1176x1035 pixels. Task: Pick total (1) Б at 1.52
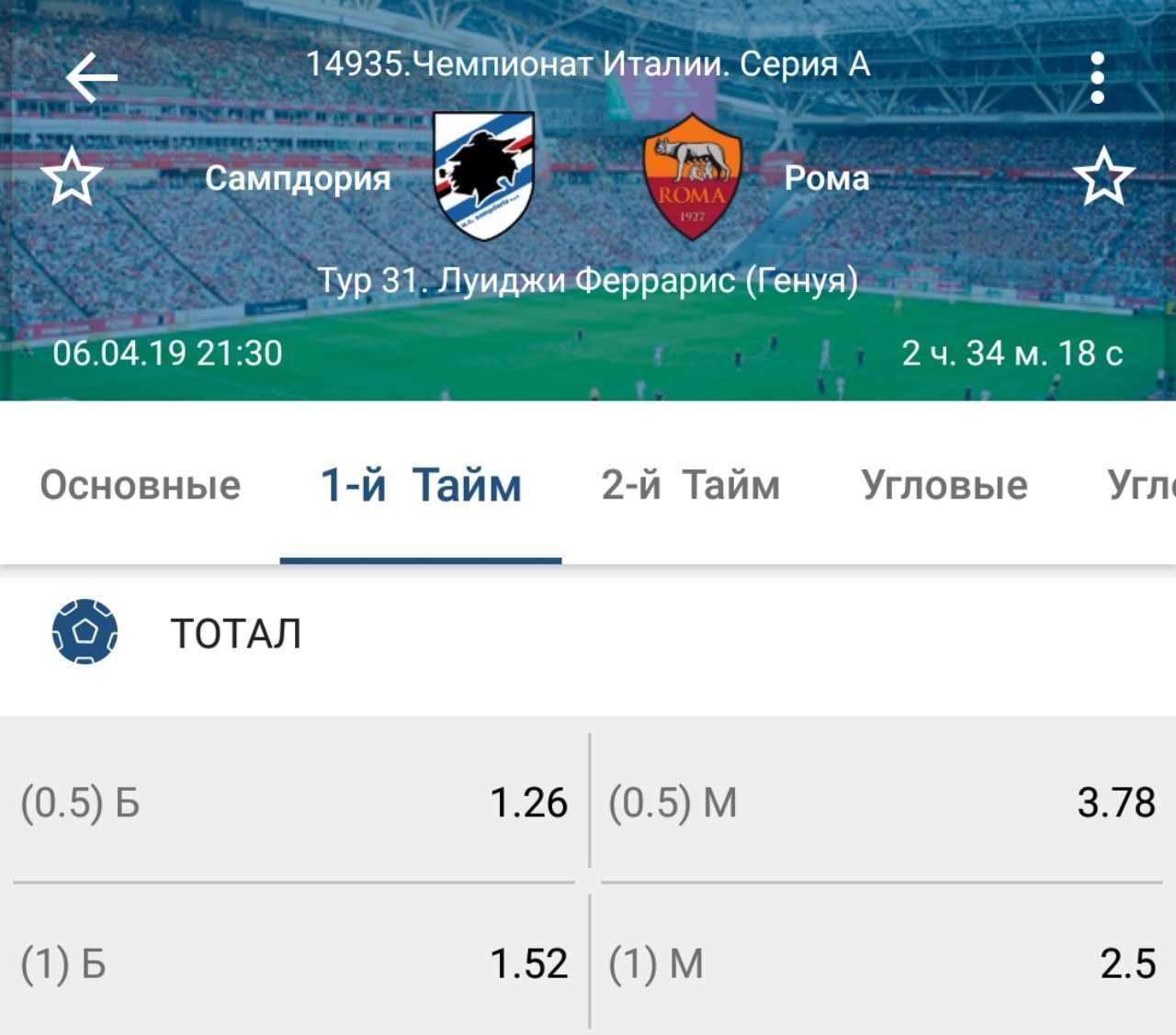294,963
